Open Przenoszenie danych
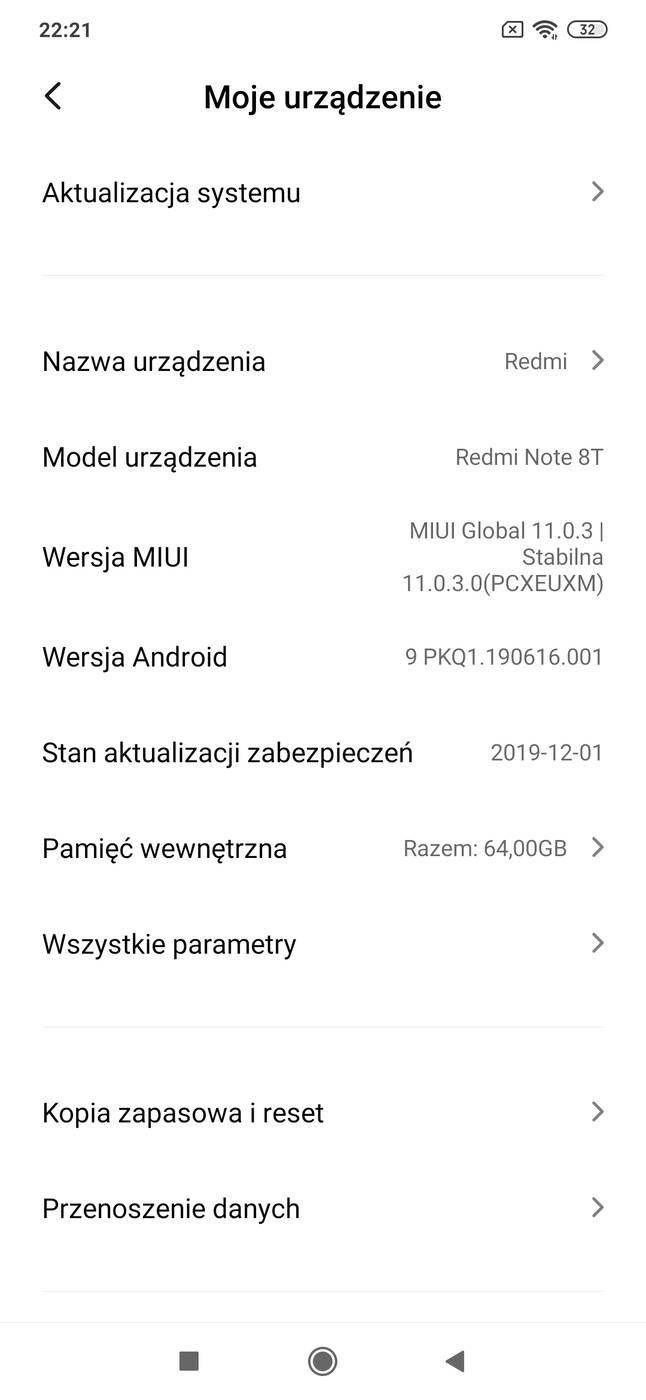 coord(322,1208)
